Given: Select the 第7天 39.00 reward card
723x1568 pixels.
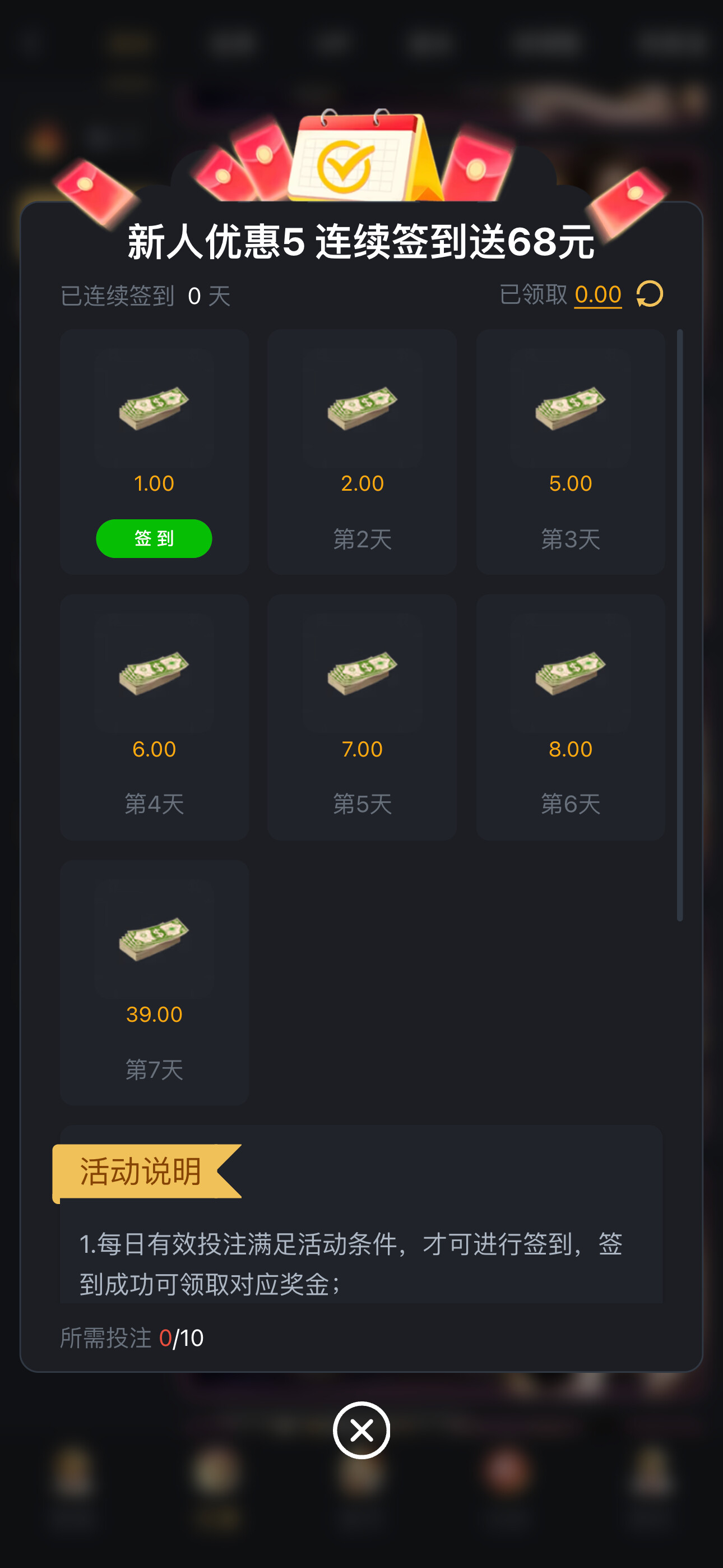Looking at the screenshot, I should 154,982.
